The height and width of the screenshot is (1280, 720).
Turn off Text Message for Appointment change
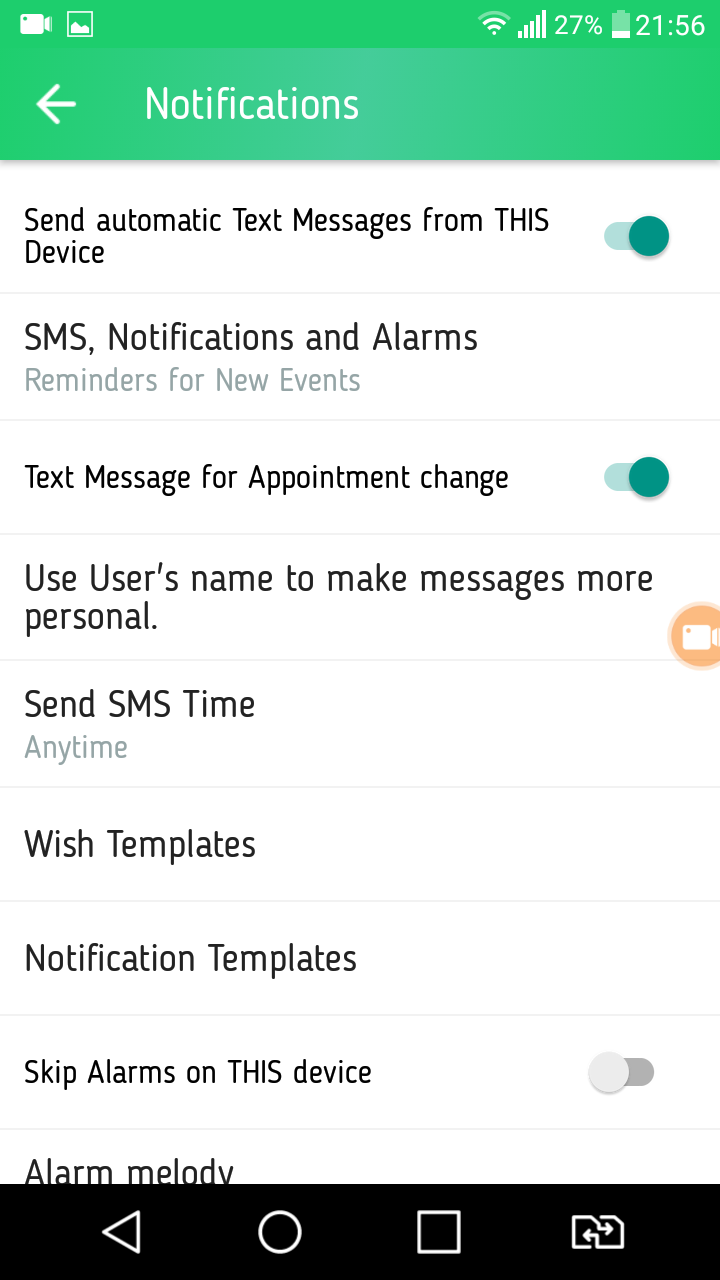[637, 478]
